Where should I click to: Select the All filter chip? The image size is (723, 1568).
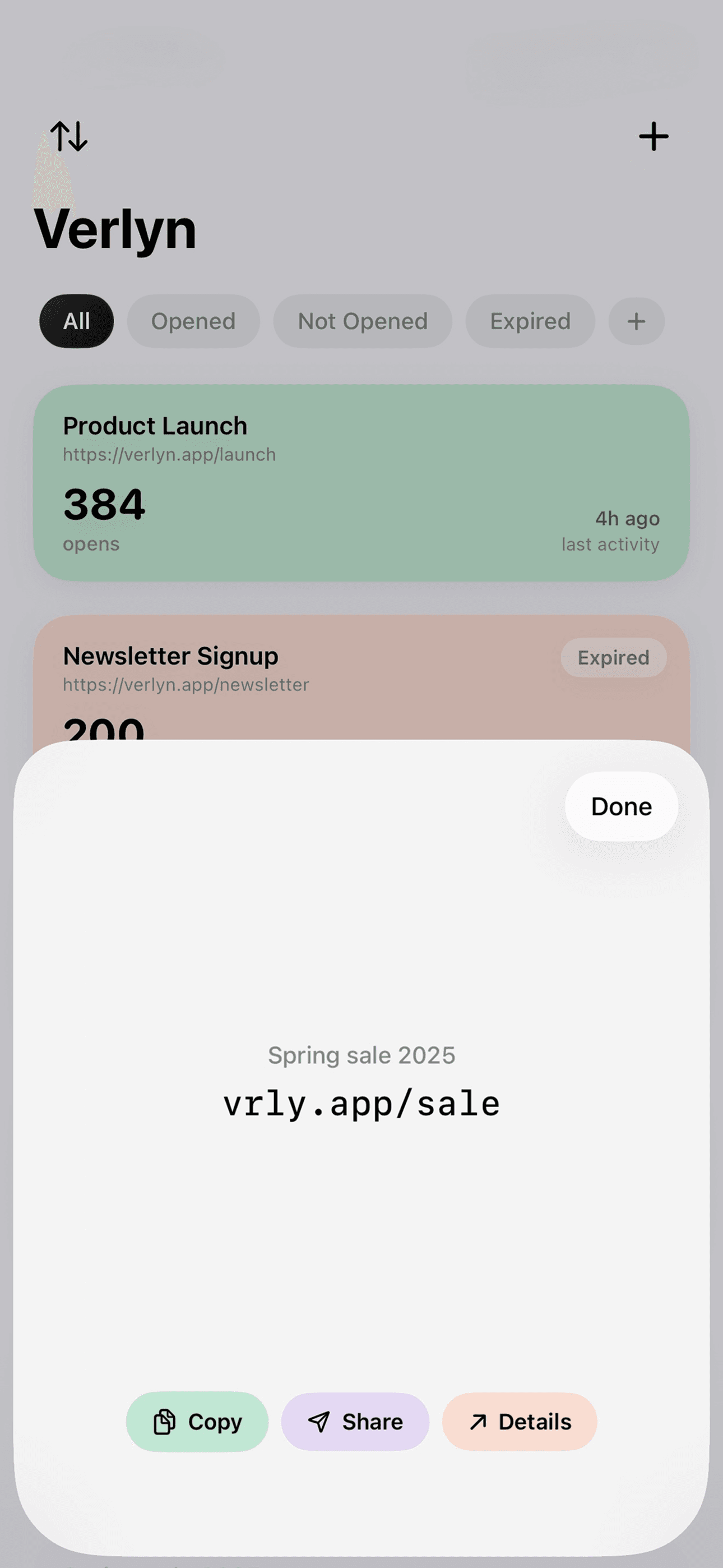point(77,321)
